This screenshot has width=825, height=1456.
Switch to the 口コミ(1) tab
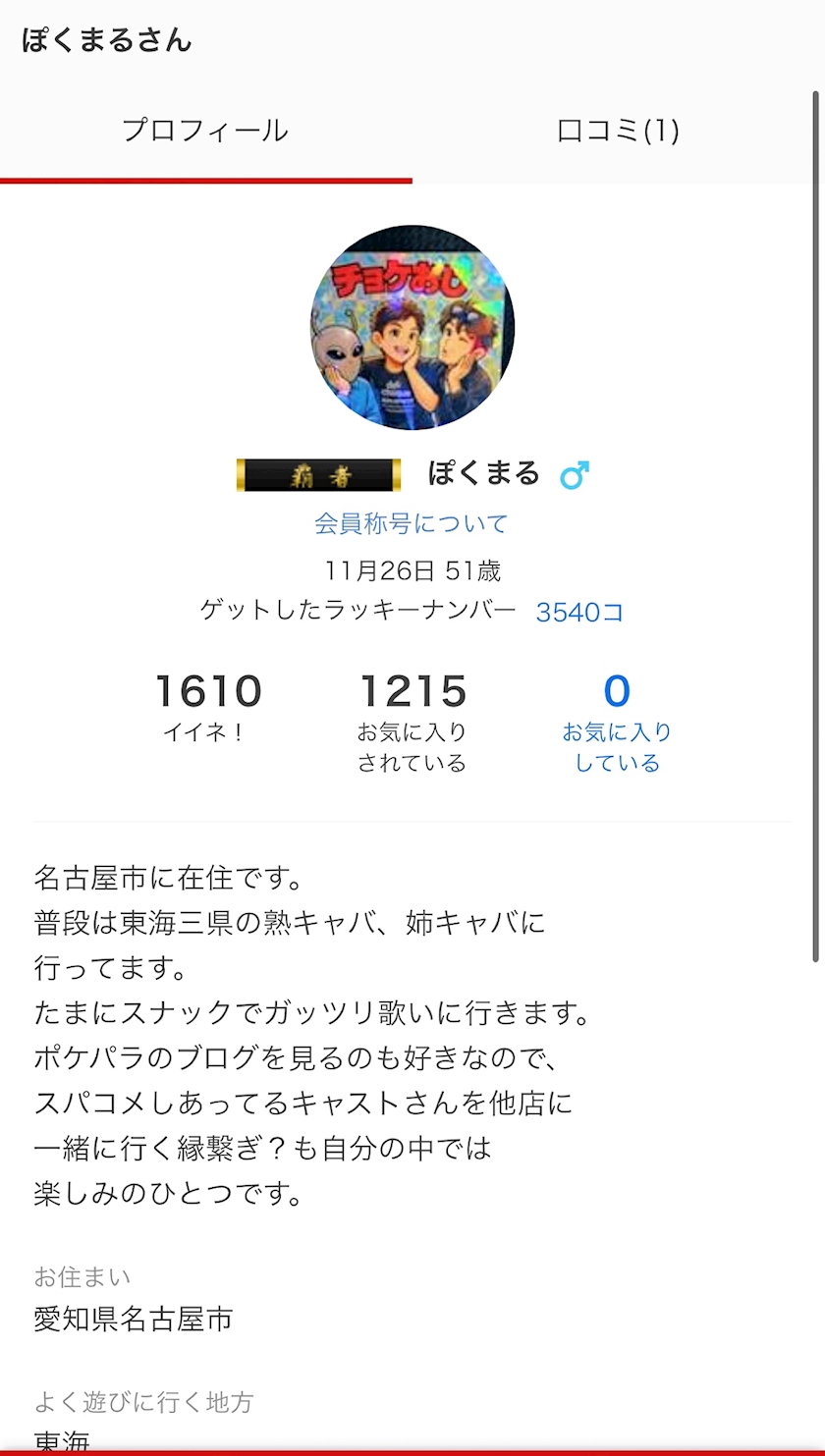pos(618,131)
